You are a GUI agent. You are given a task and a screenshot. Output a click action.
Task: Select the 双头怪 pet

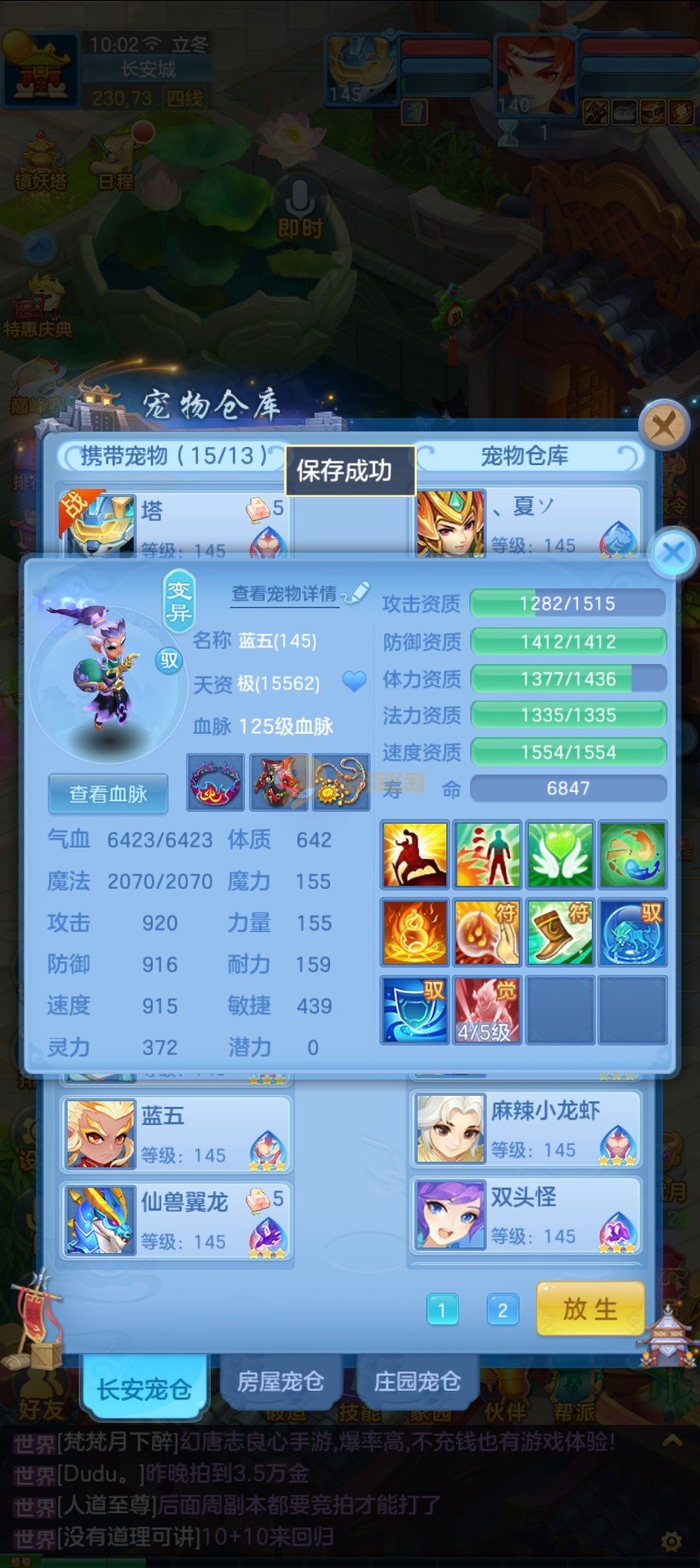(x=525, y=1215)
